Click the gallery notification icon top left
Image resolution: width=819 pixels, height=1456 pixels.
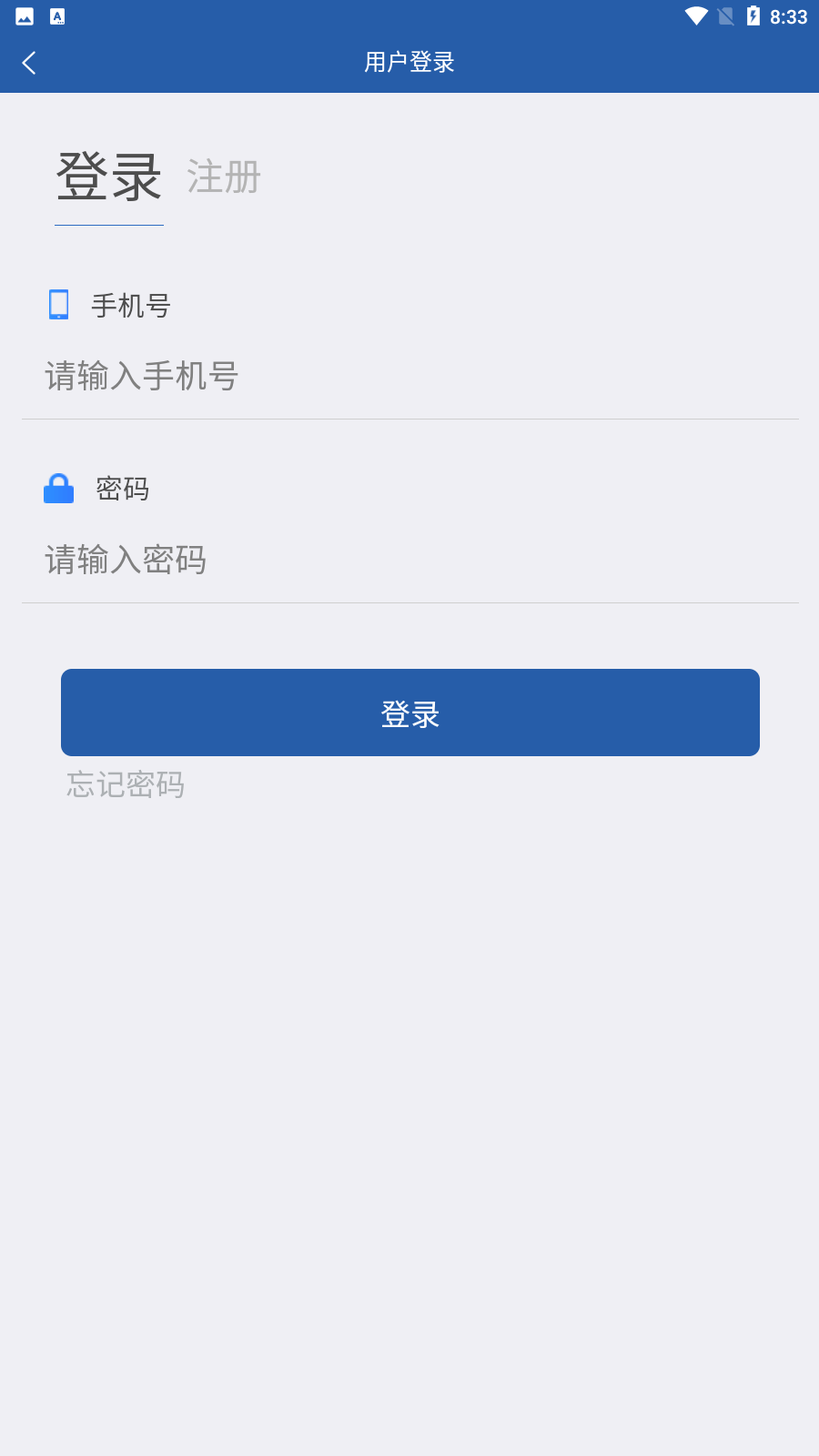tap(24, 15)
